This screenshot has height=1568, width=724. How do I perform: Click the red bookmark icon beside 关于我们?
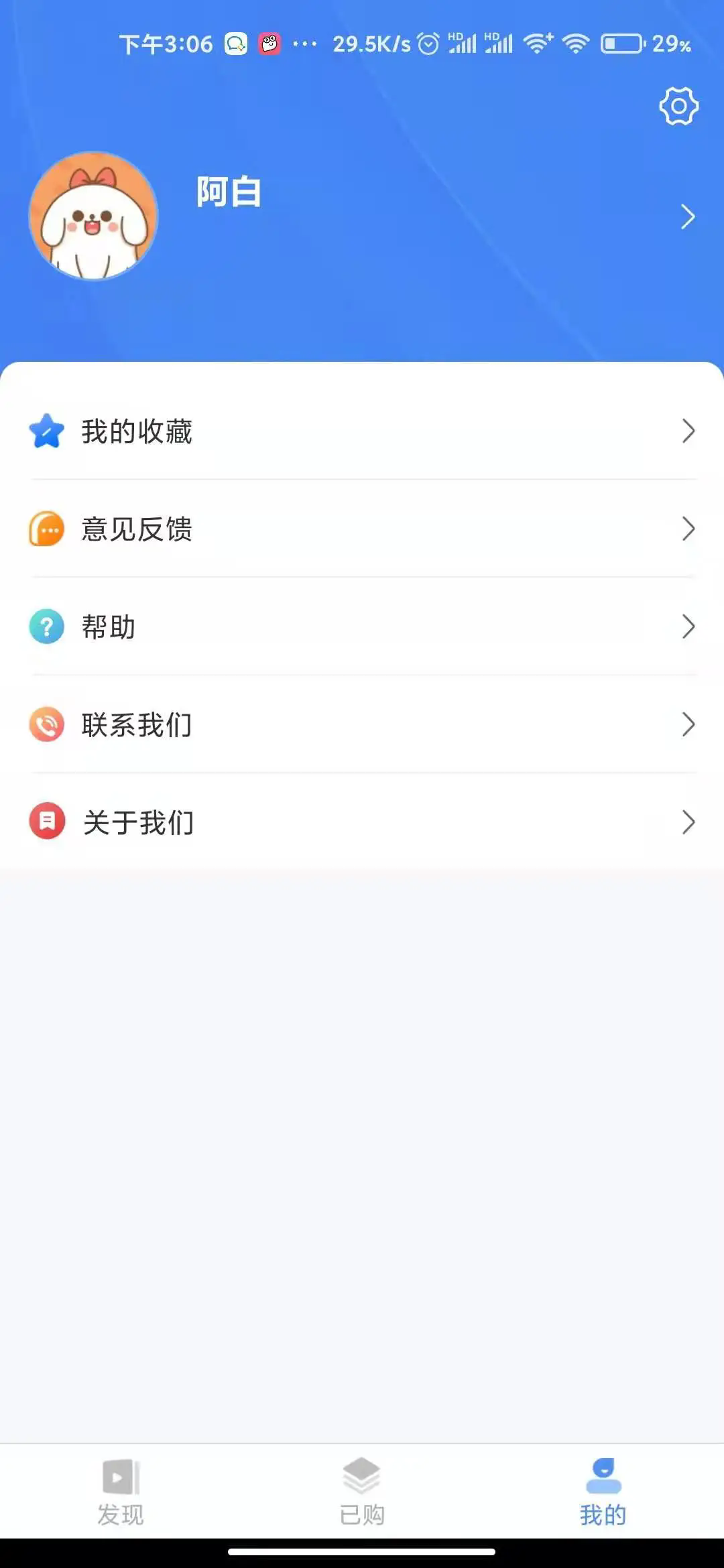(x=46, y=823)
